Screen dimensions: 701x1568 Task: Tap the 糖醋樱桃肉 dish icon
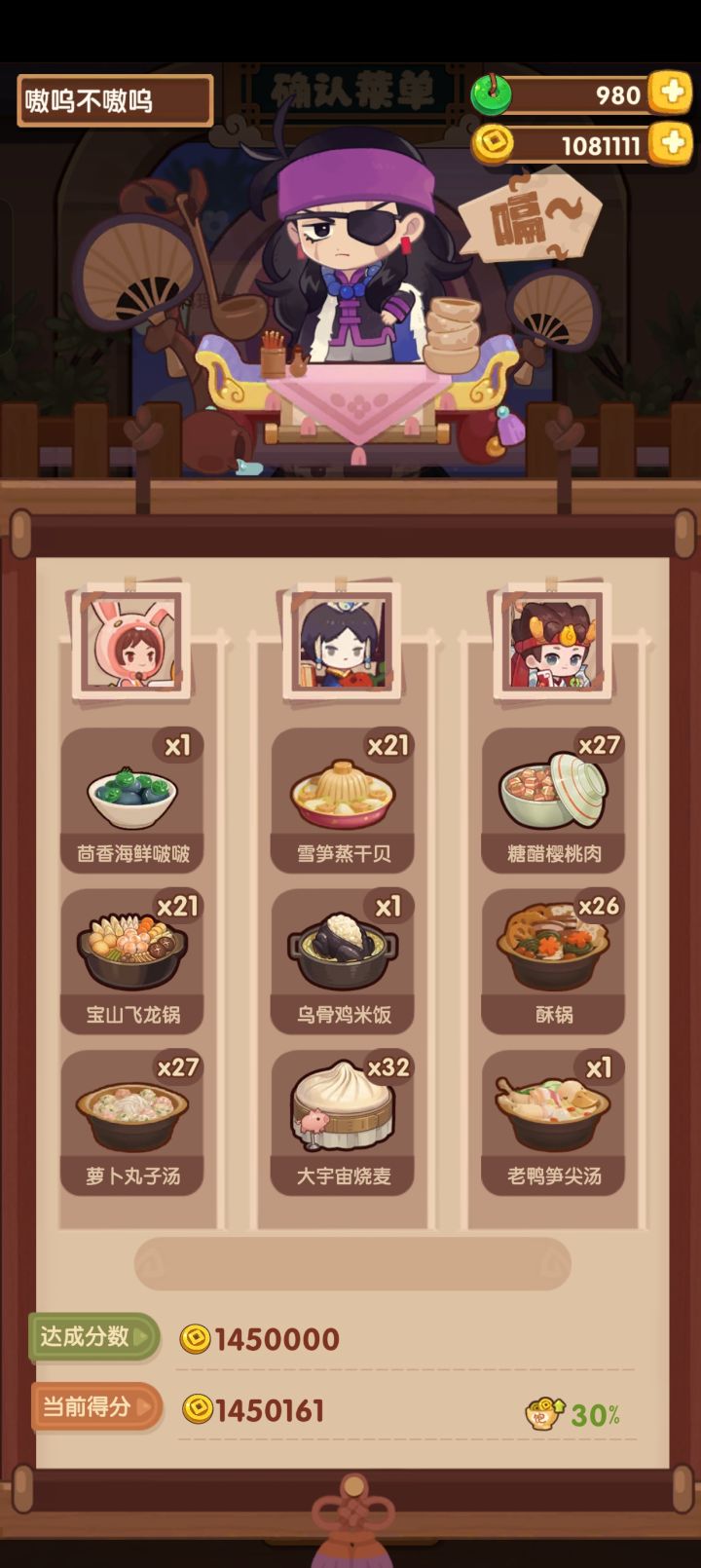click(552, 794)
